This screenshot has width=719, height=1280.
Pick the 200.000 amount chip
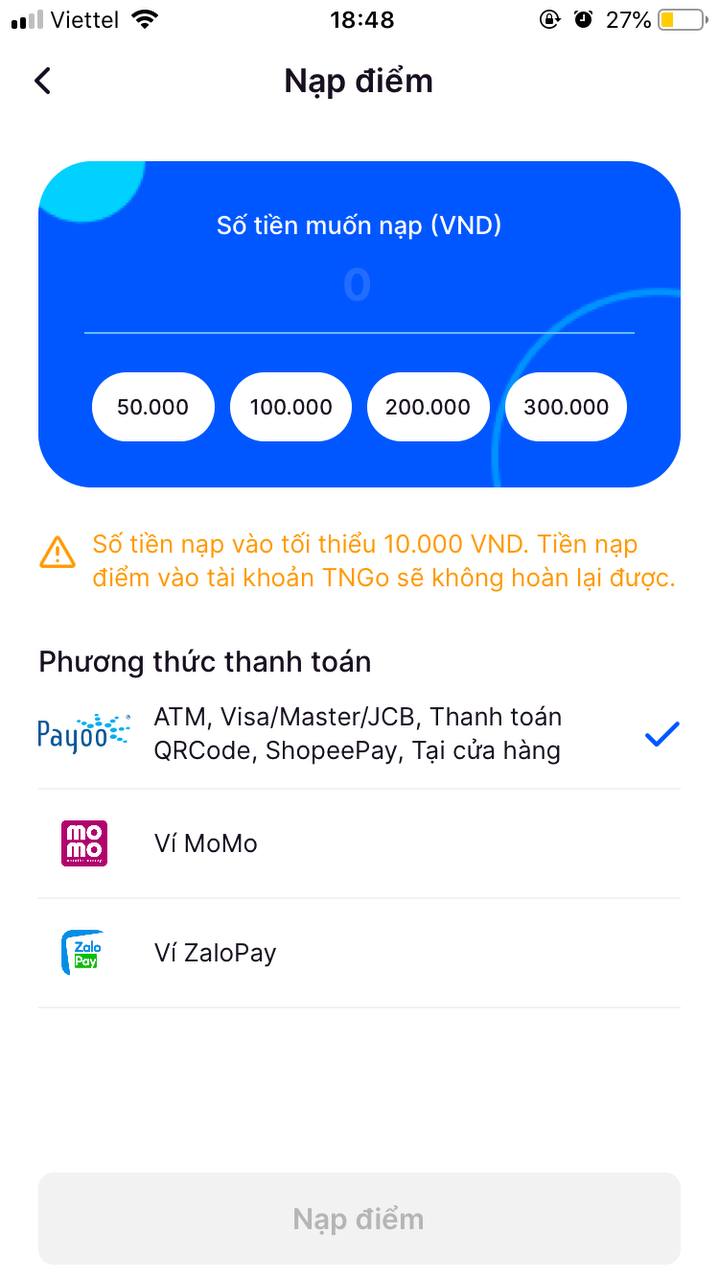[x=428, y=407]
